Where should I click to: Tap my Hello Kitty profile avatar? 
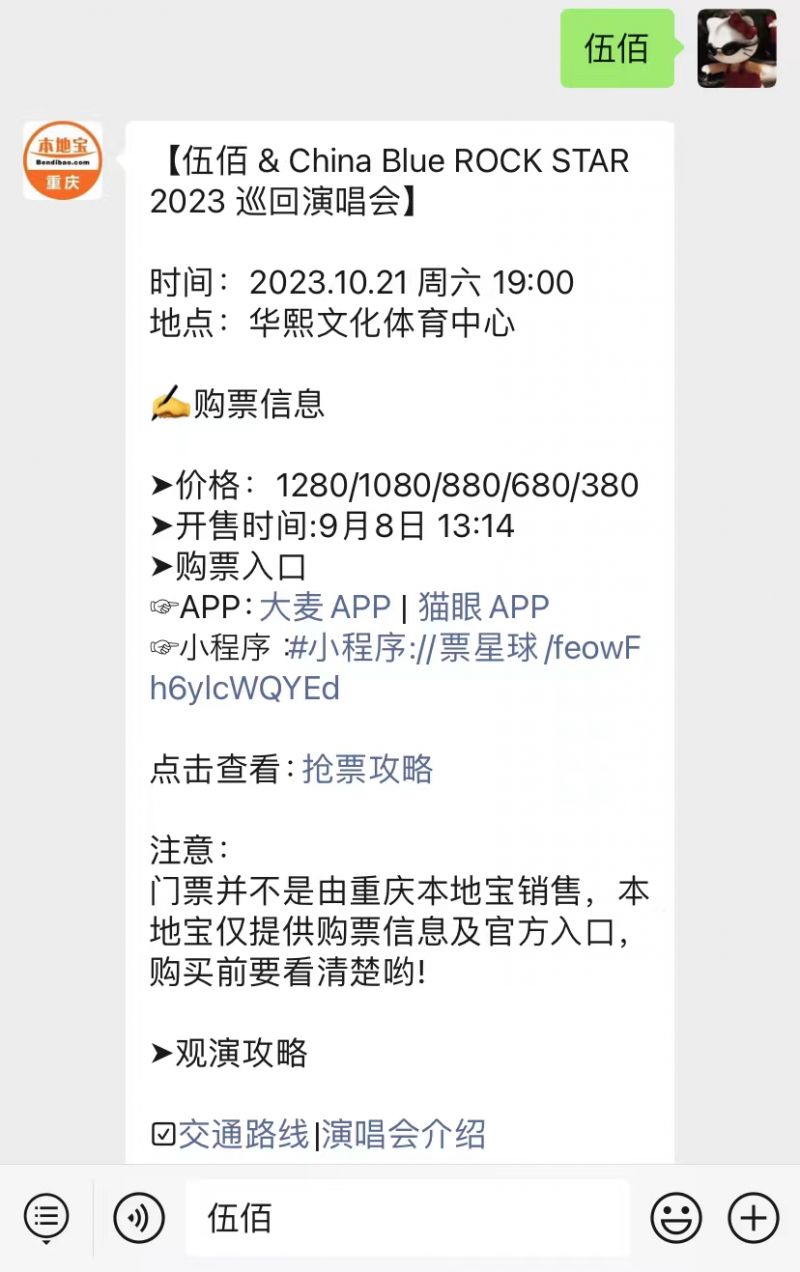click(736, 48)
